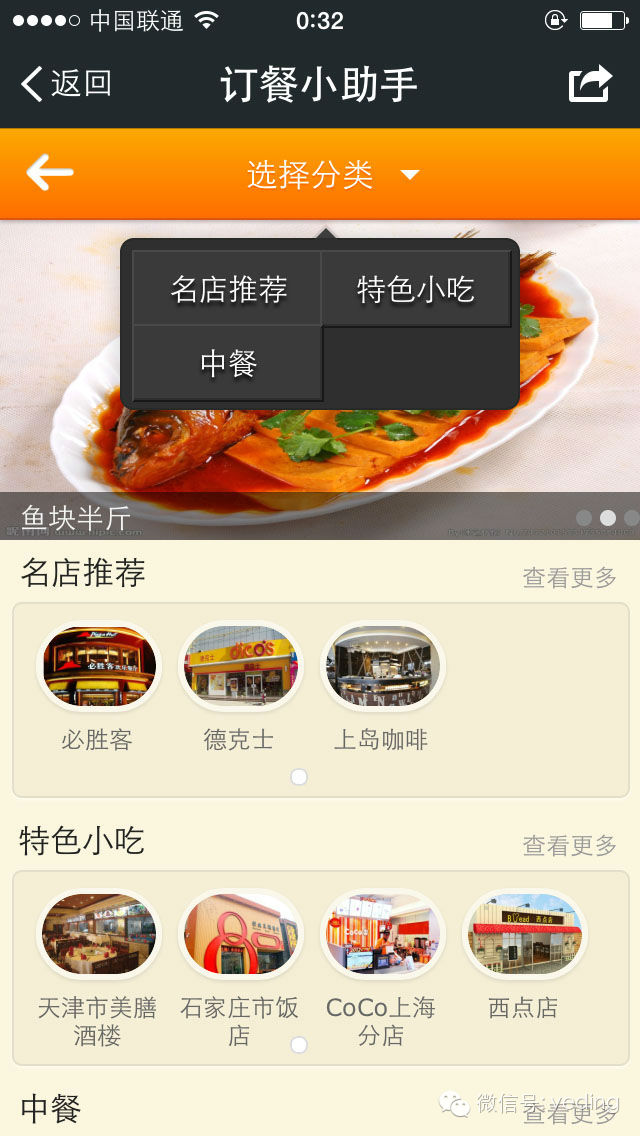This screenshot has height=1136, width=640.
Task: Collapse the 选择分类 dropdown
Action: (x=332, y=176)
